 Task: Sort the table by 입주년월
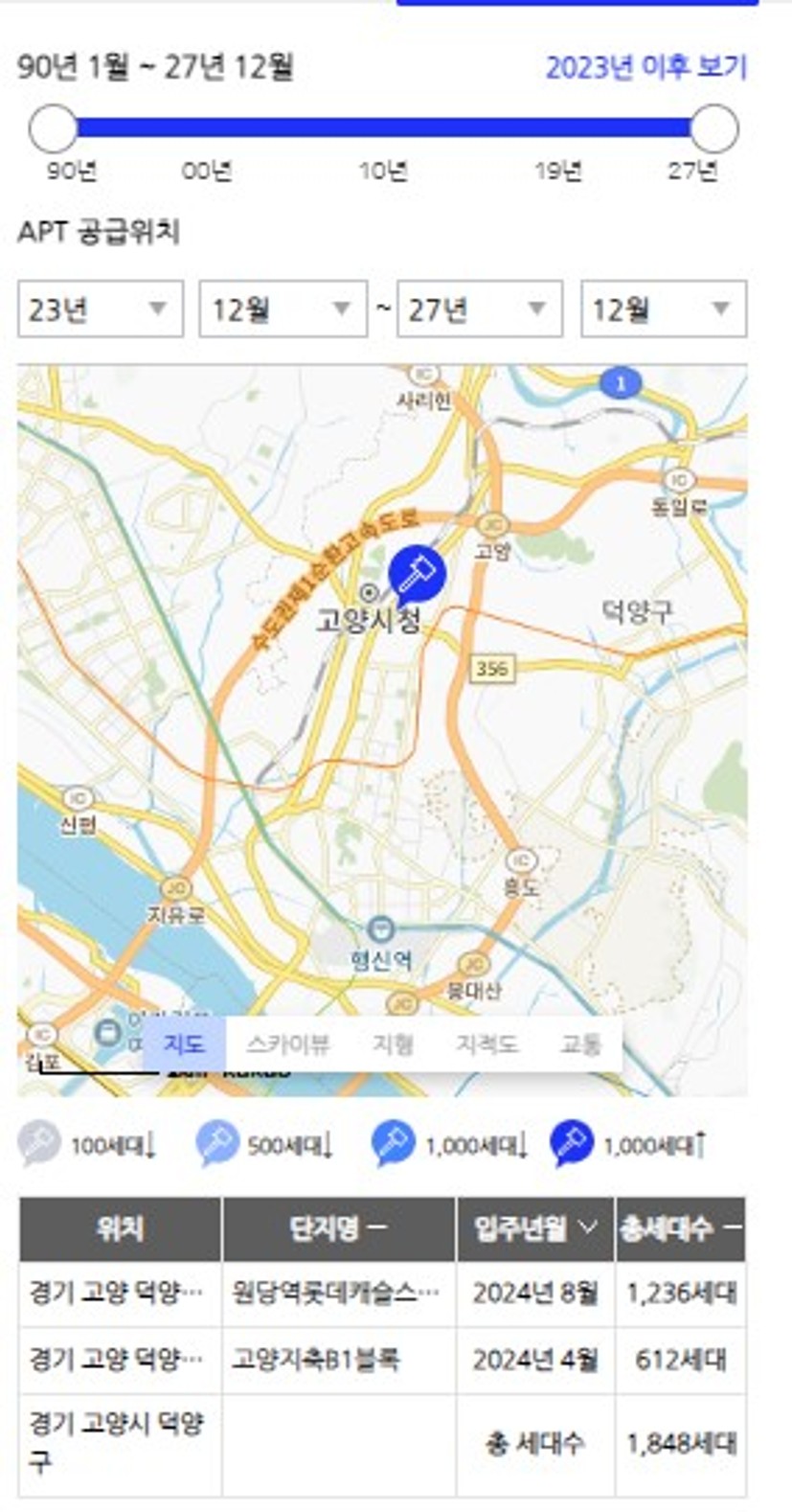(535, 1227)
